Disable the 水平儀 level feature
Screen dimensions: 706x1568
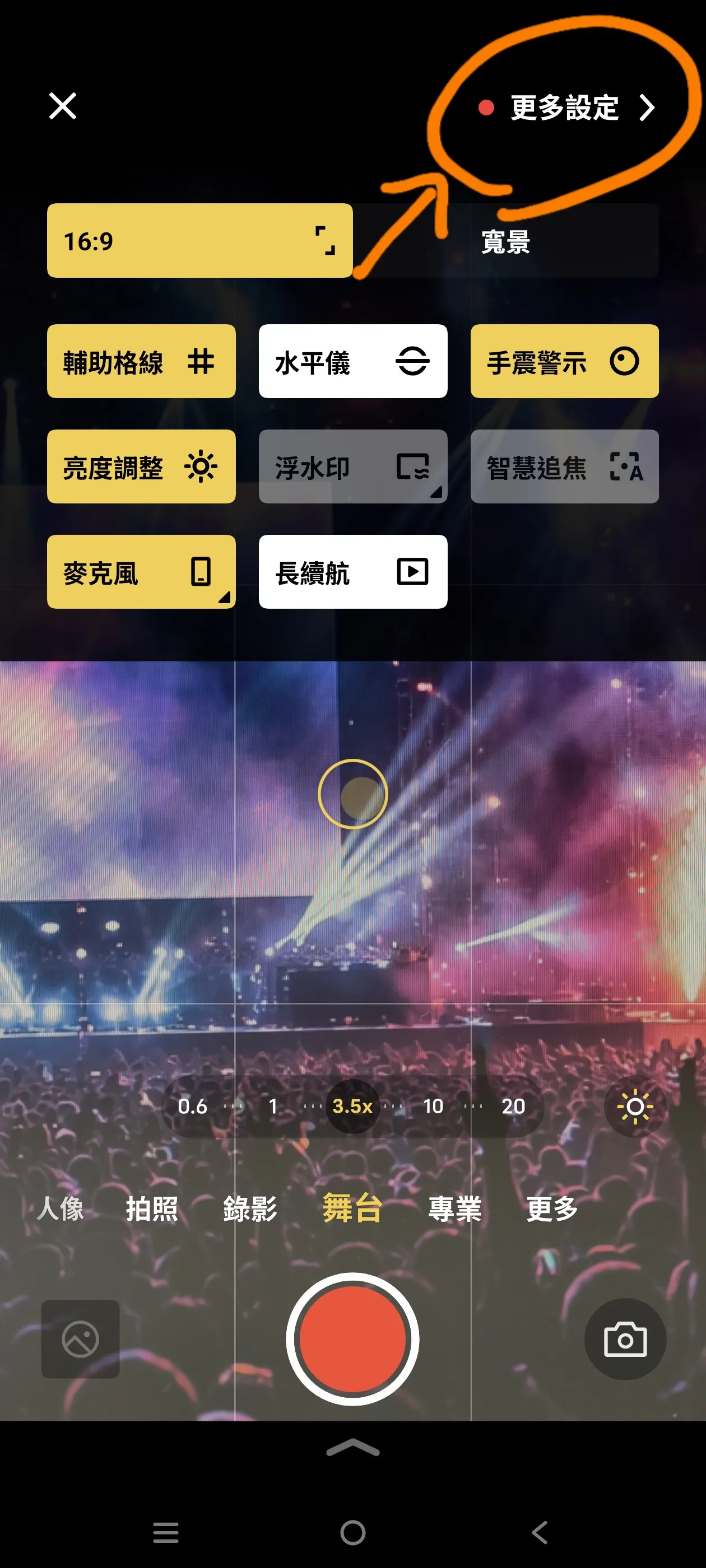pyautogui.click(x=352, y=362)
